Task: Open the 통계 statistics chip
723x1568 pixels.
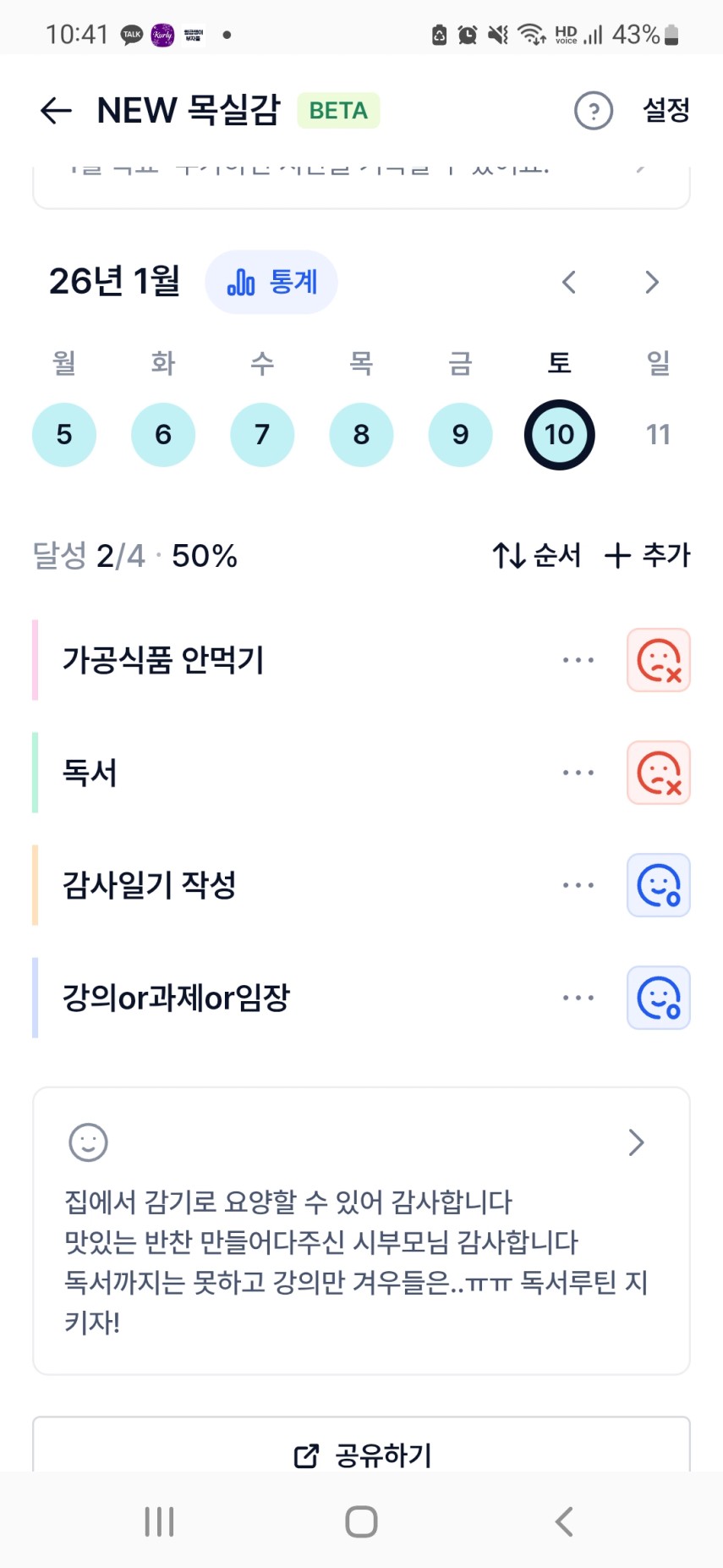Action: click(271, 282)
